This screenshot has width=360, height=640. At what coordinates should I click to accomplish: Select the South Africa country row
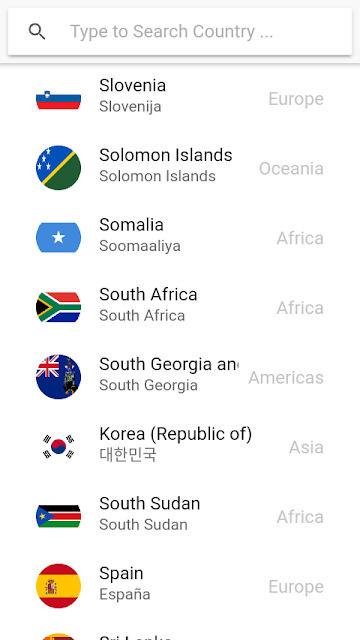point(180,307)
